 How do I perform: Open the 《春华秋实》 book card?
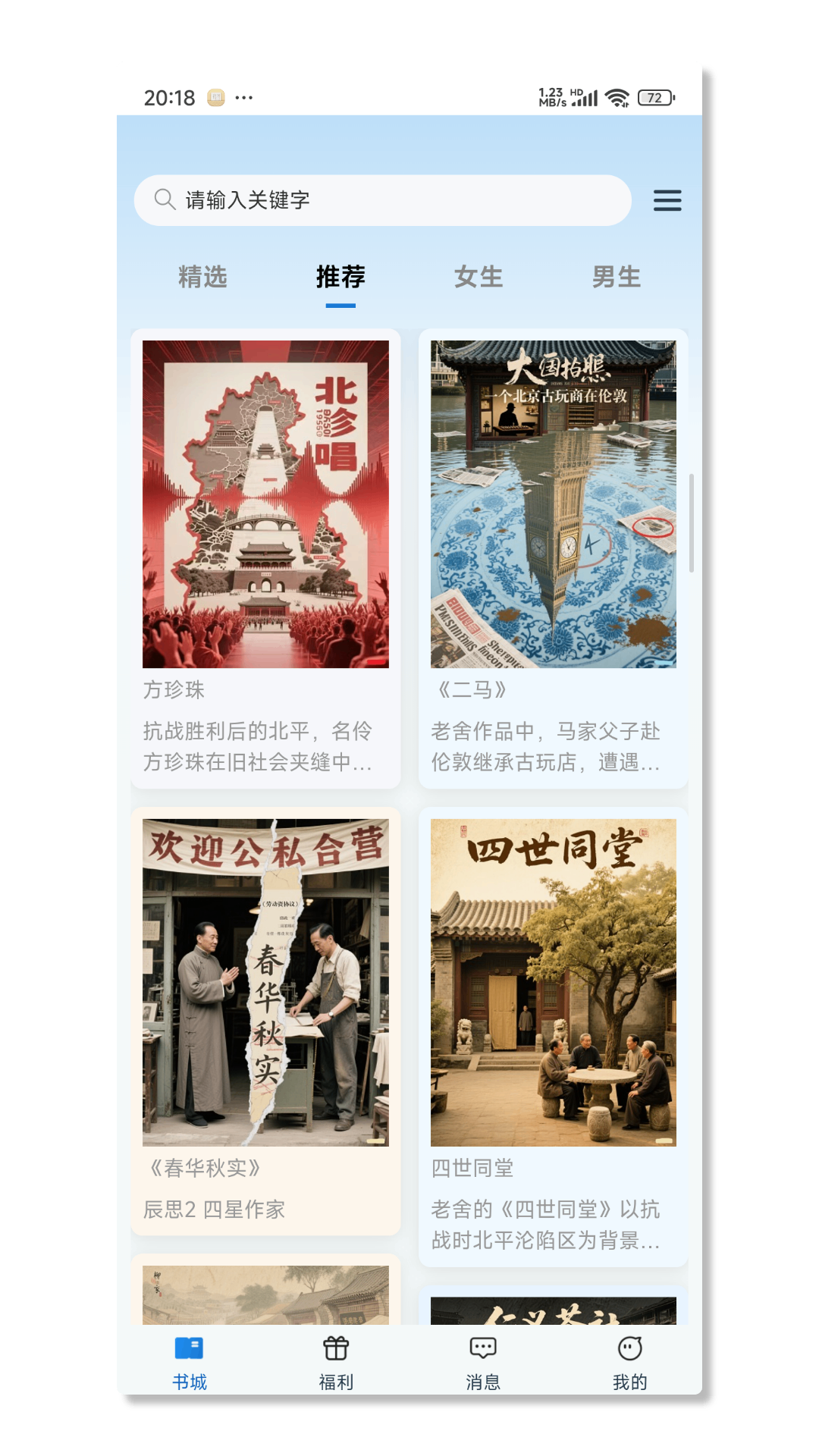pos(265,1020)
